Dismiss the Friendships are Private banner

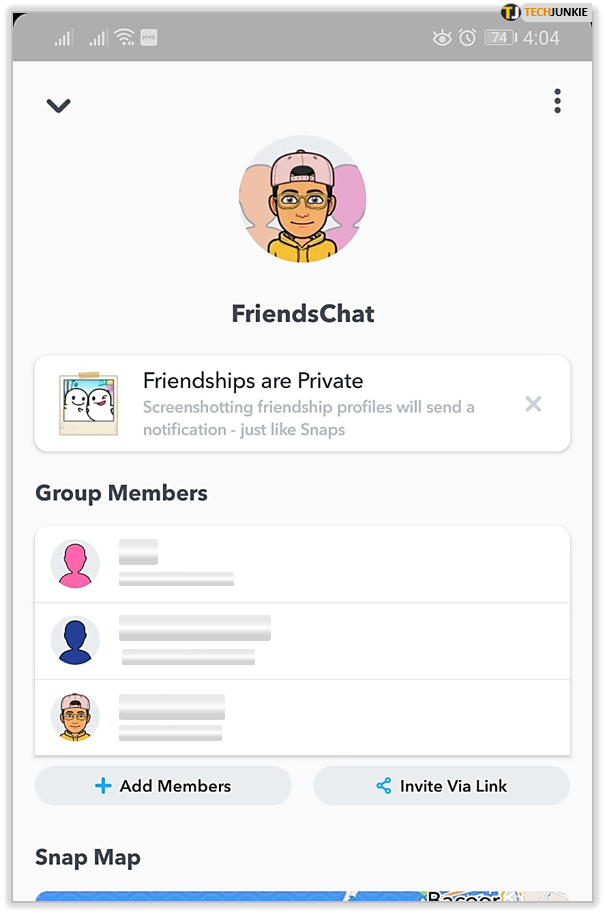[x=533, y=404]
